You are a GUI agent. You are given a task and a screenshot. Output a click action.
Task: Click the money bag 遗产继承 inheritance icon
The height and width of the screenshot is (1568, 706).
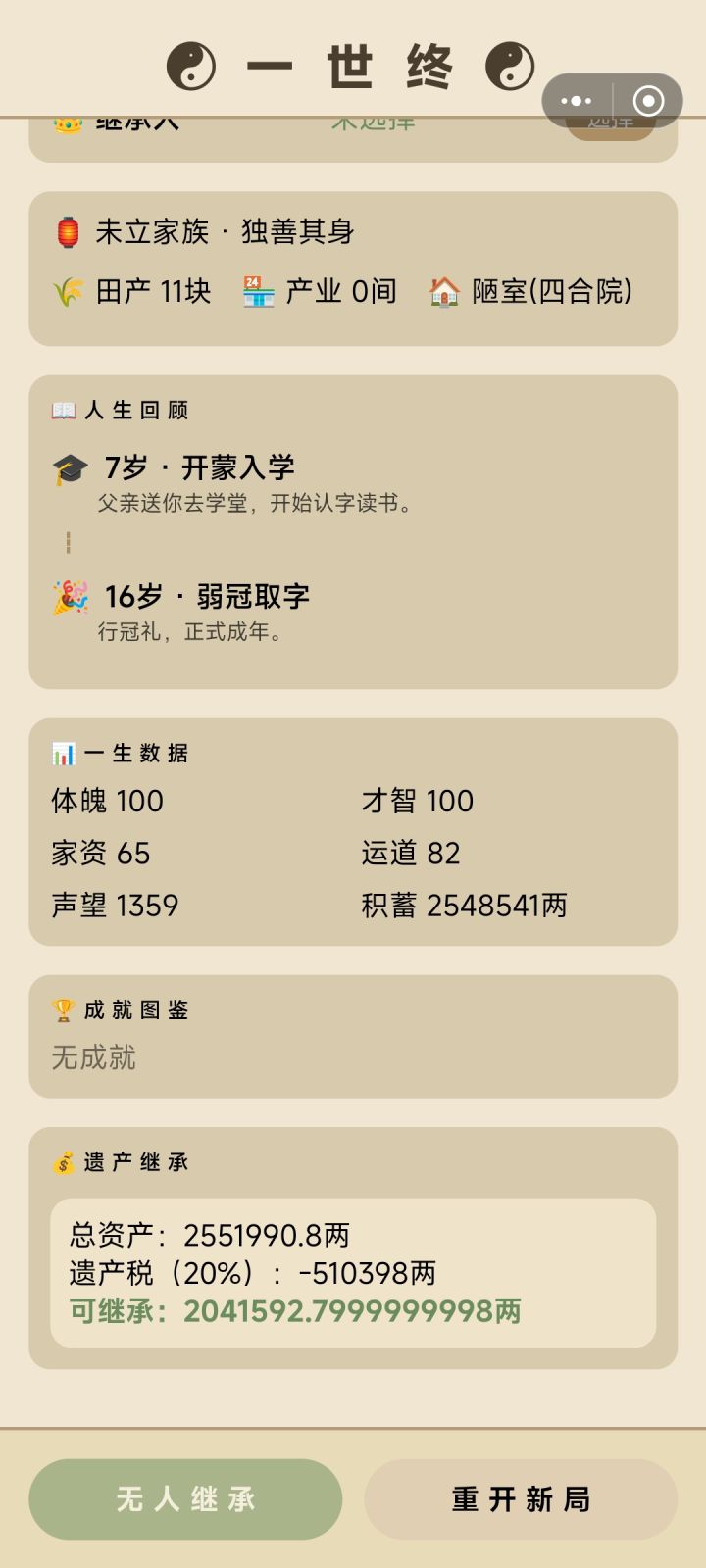tap(64, 1162)
